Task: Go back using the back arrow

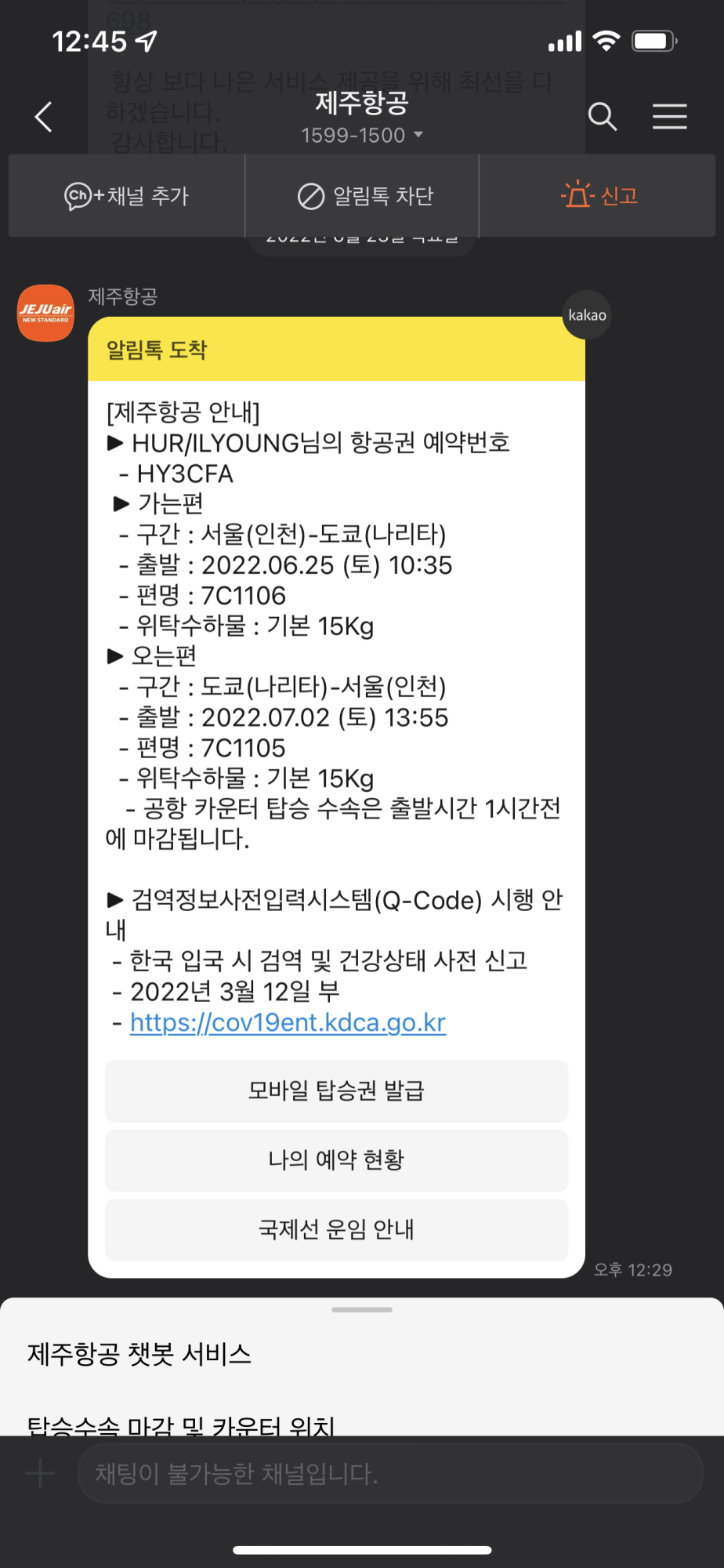Action: click(44, 117)
